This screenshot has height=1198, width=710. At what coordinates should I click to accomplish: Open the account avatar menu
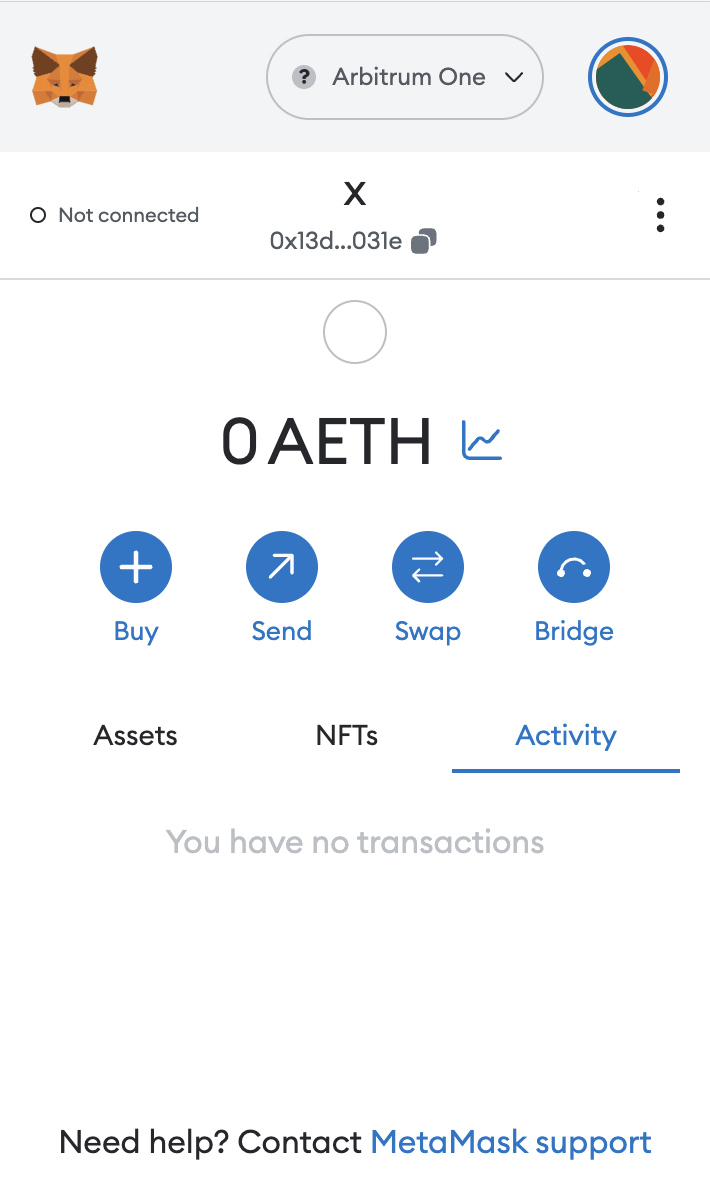coord(628,77)
